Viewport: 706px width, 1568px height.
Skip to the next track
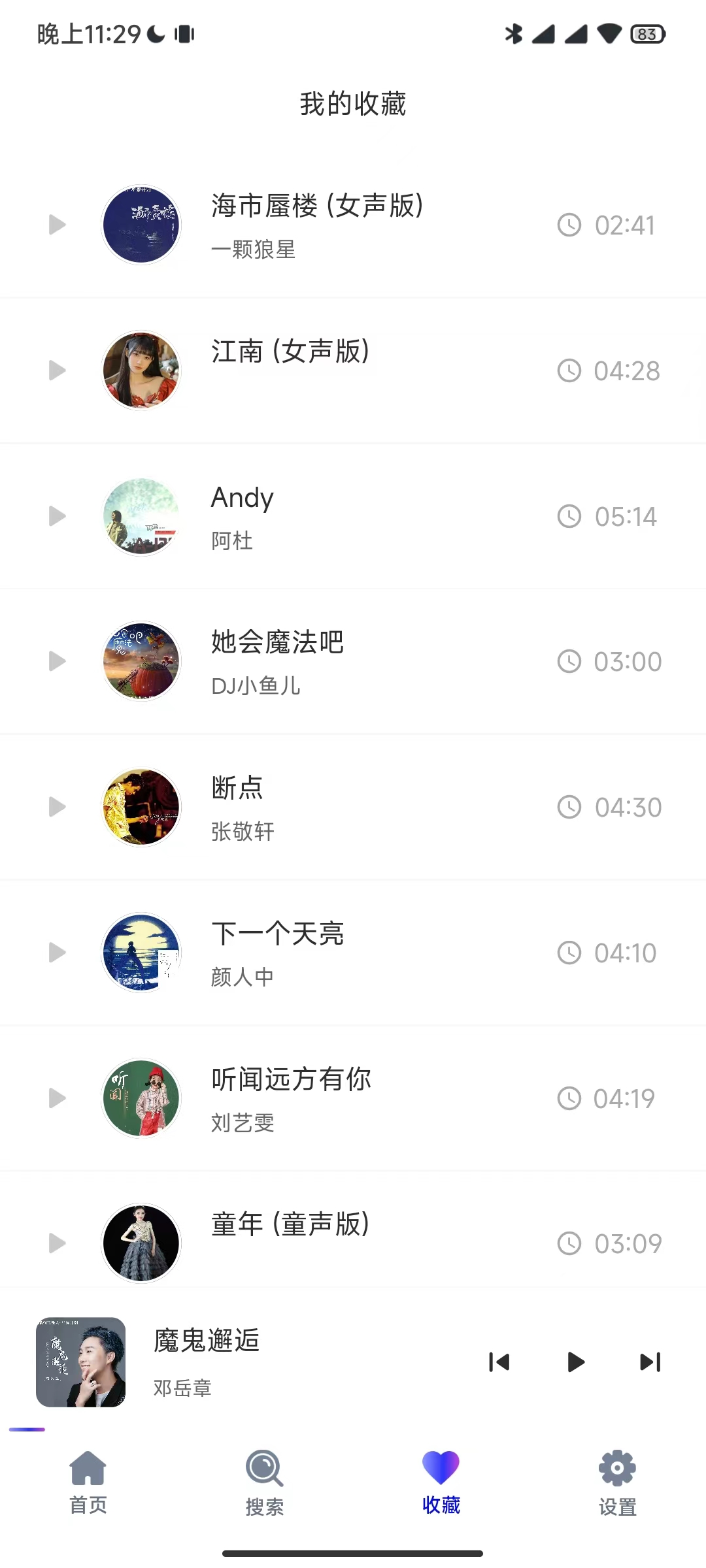pyautogui.click(x=650, y=1362)
